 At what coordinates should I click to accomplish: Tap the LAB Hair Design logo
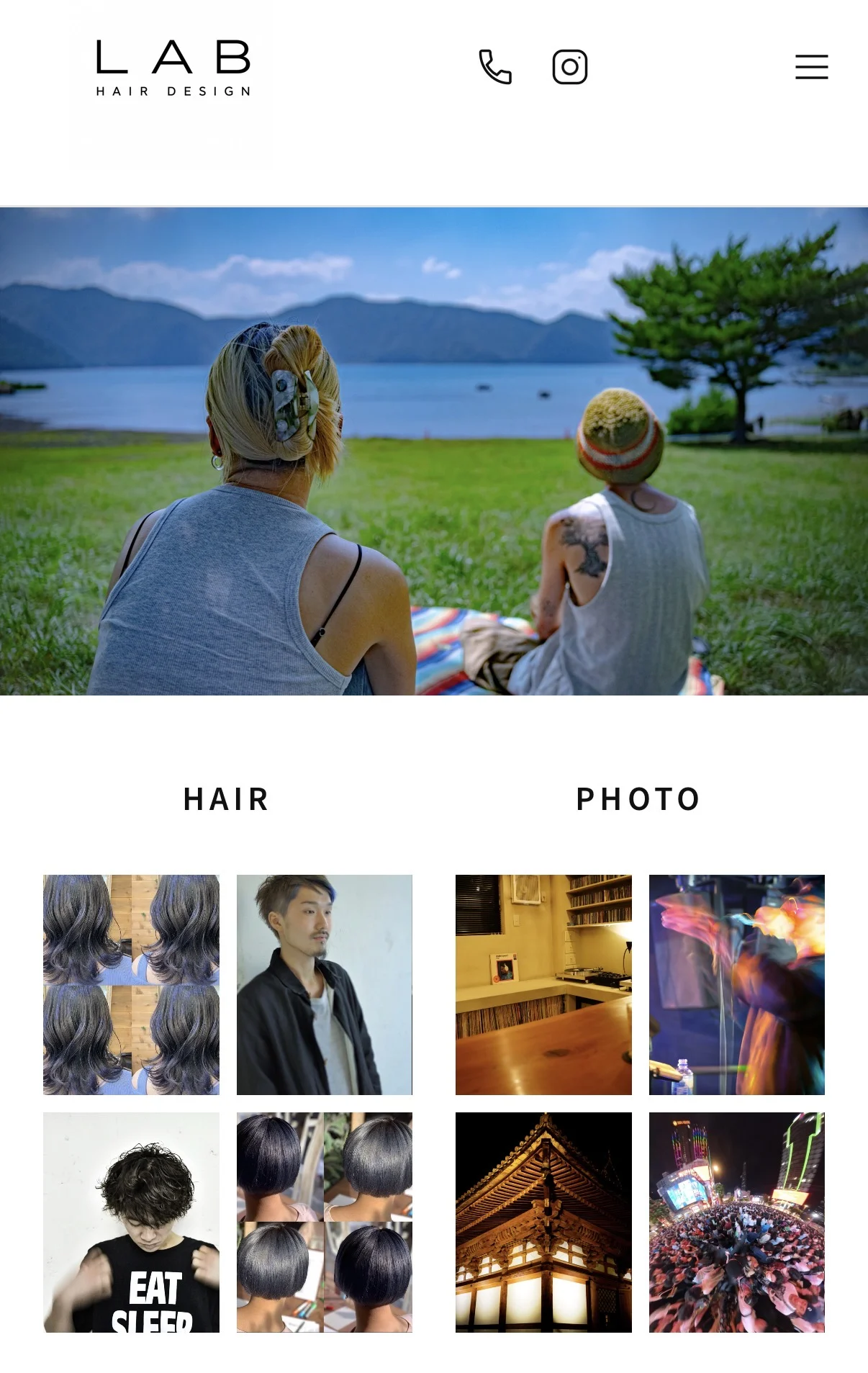click(x=173, y=68)
